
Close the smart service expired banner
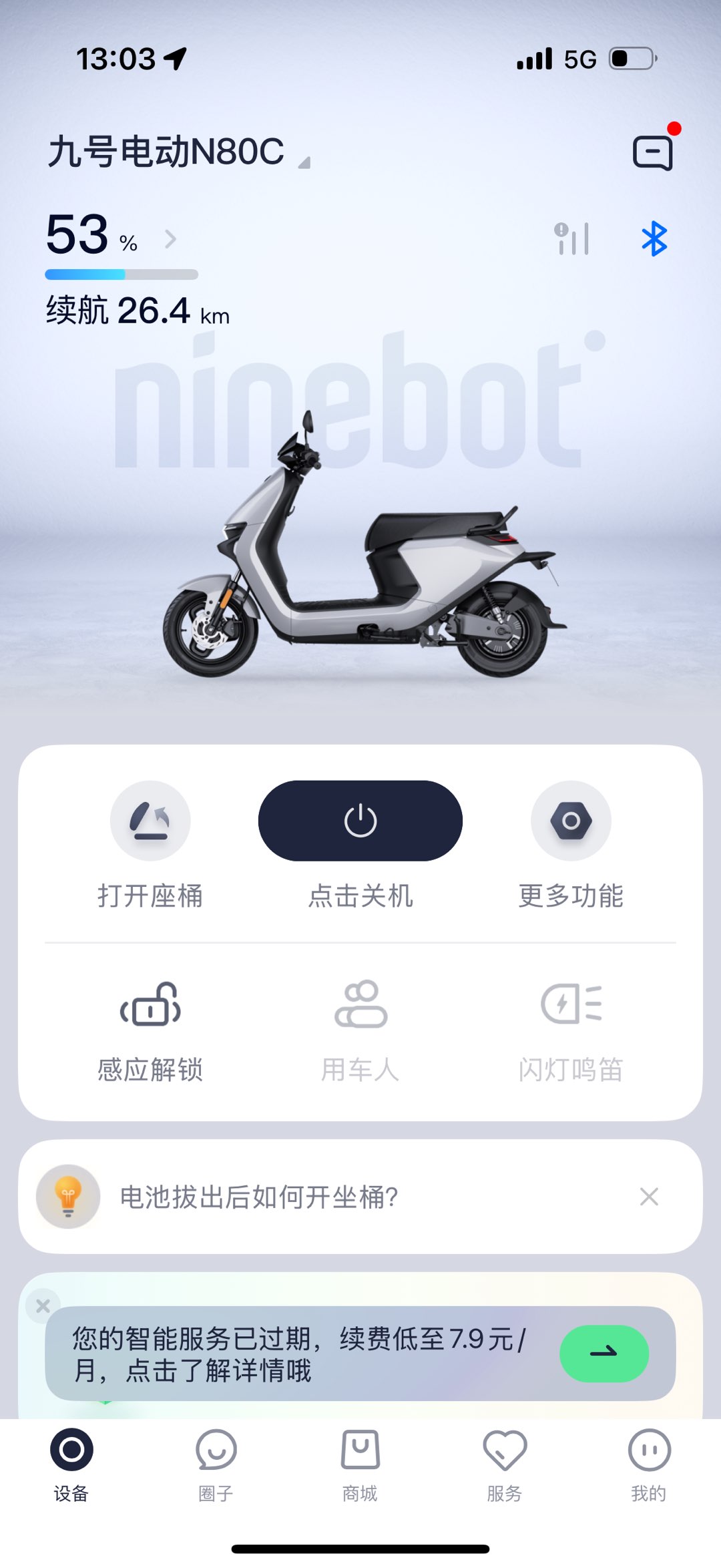tap(43, 1306)
